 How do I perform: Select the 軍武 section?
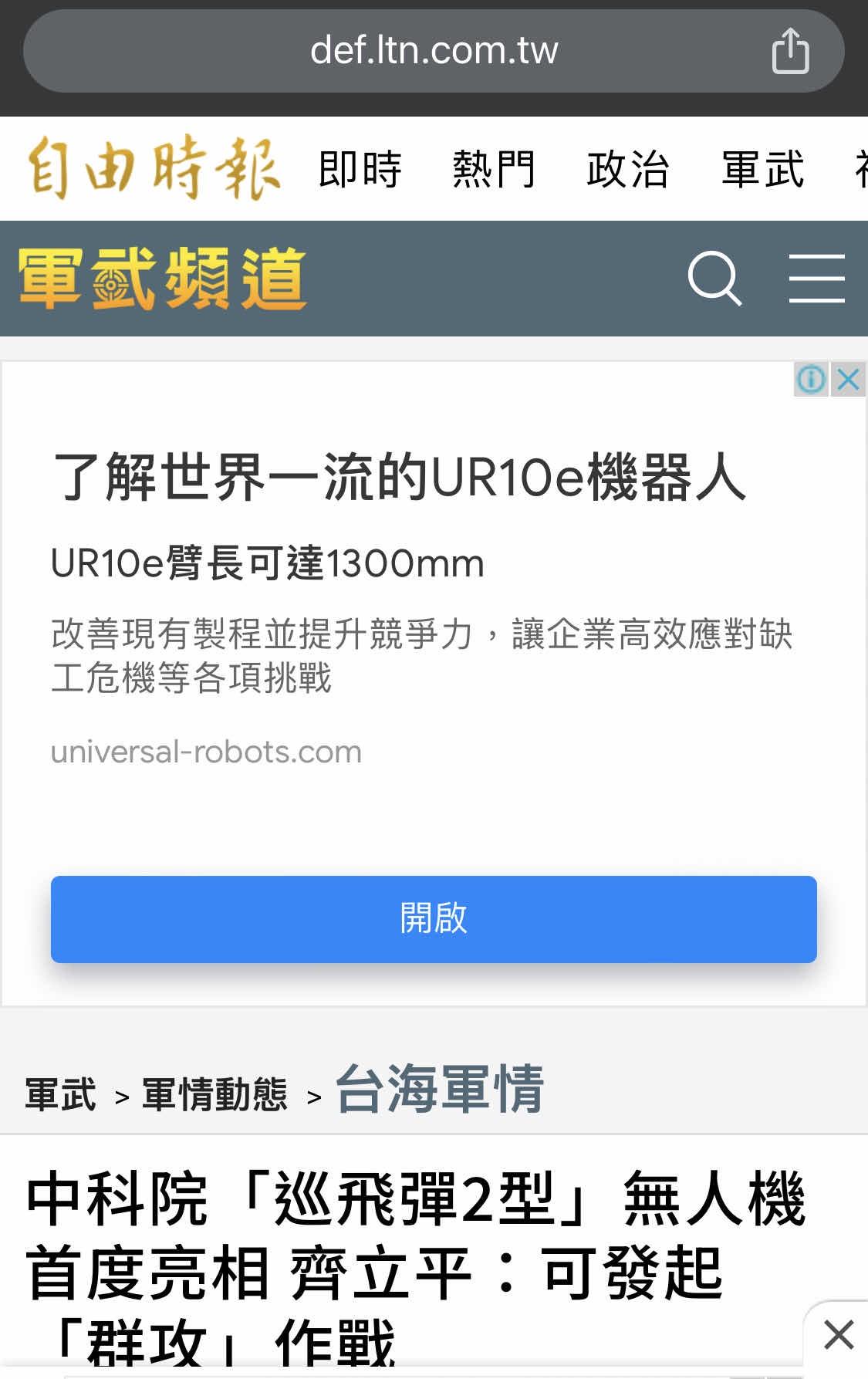coord(762,169)
